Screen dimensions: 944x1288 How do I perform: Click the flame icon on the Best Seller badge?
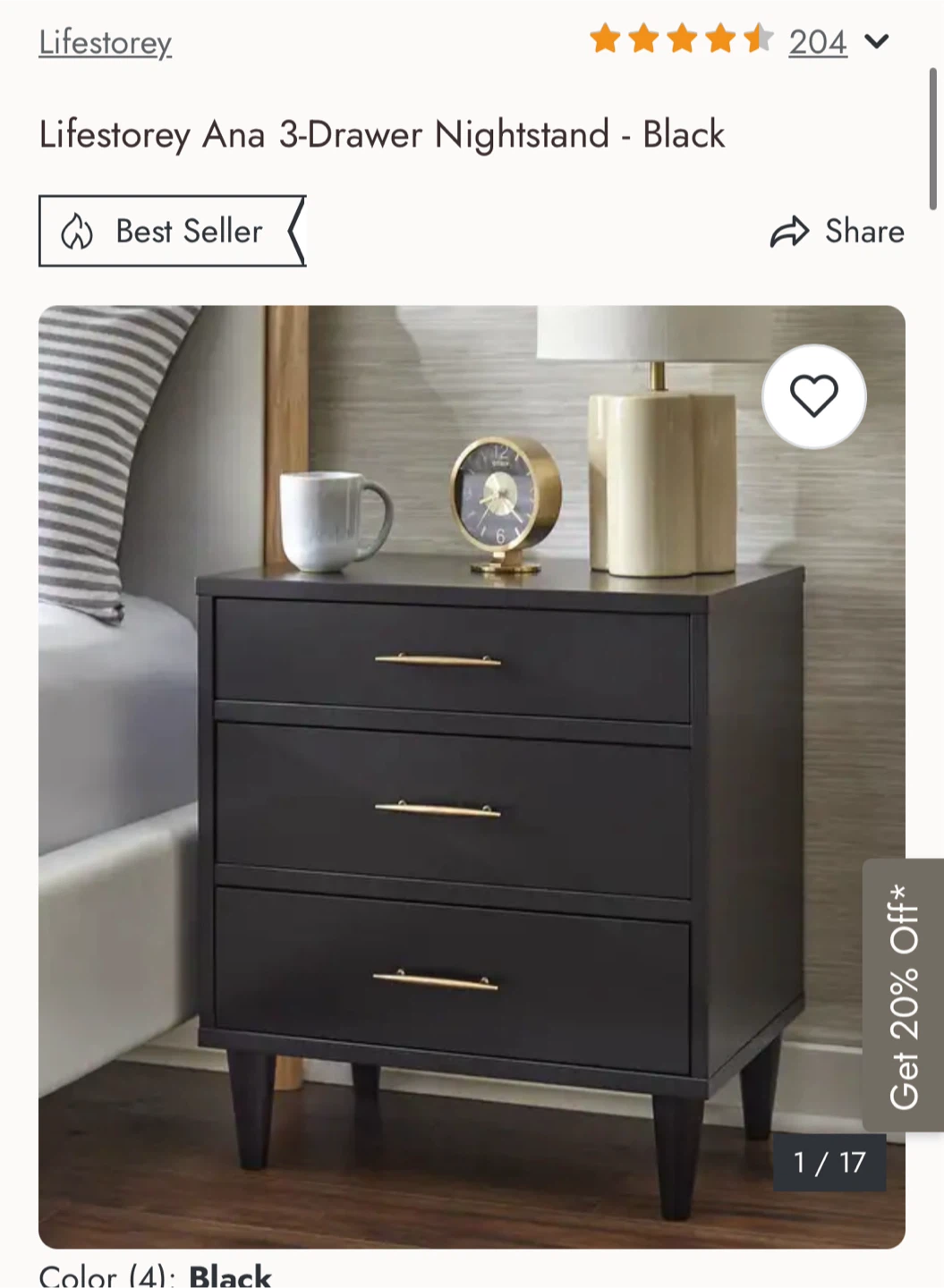point(80,231)
